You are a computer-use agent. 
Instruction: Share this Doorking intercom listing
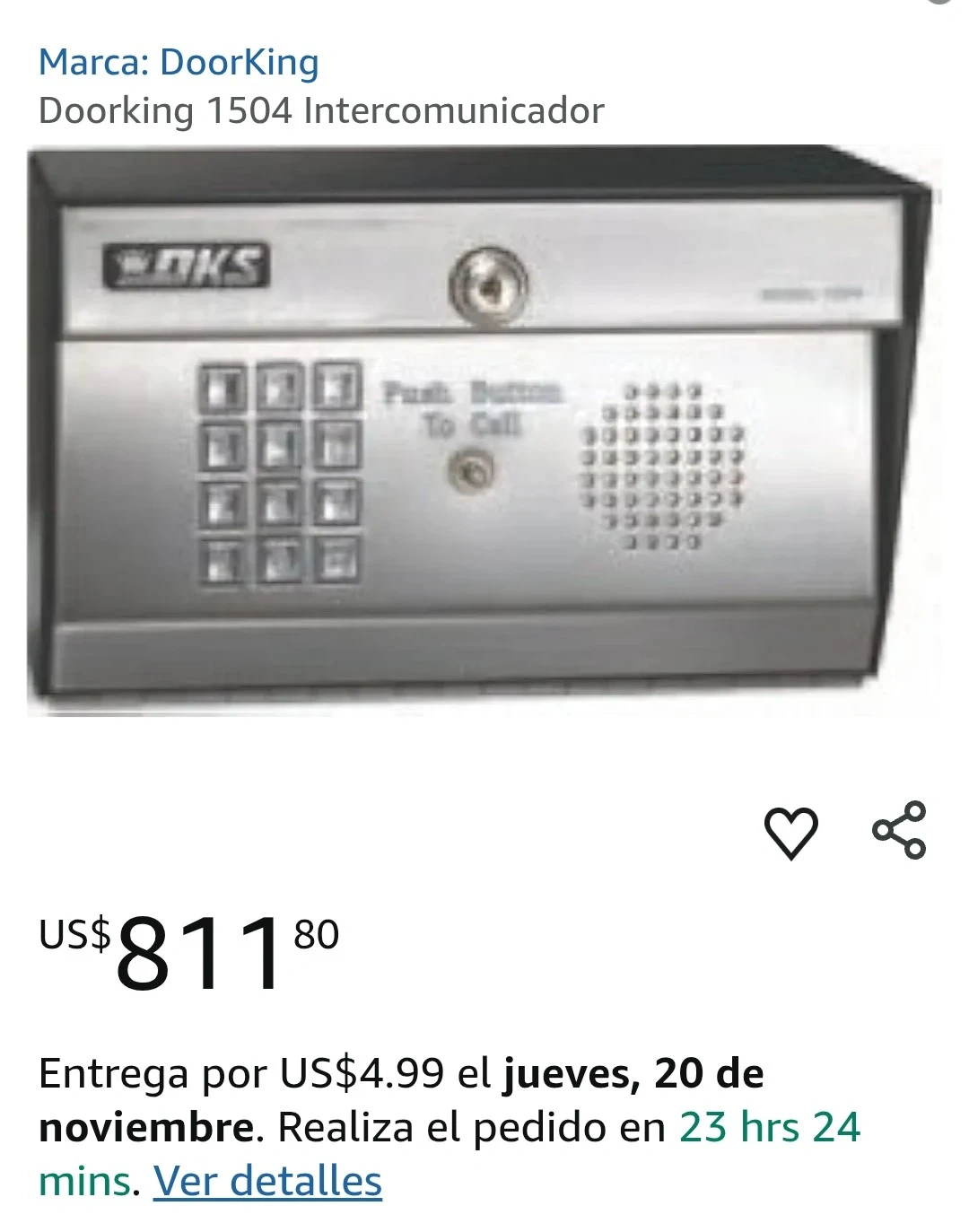coord(899,830)
